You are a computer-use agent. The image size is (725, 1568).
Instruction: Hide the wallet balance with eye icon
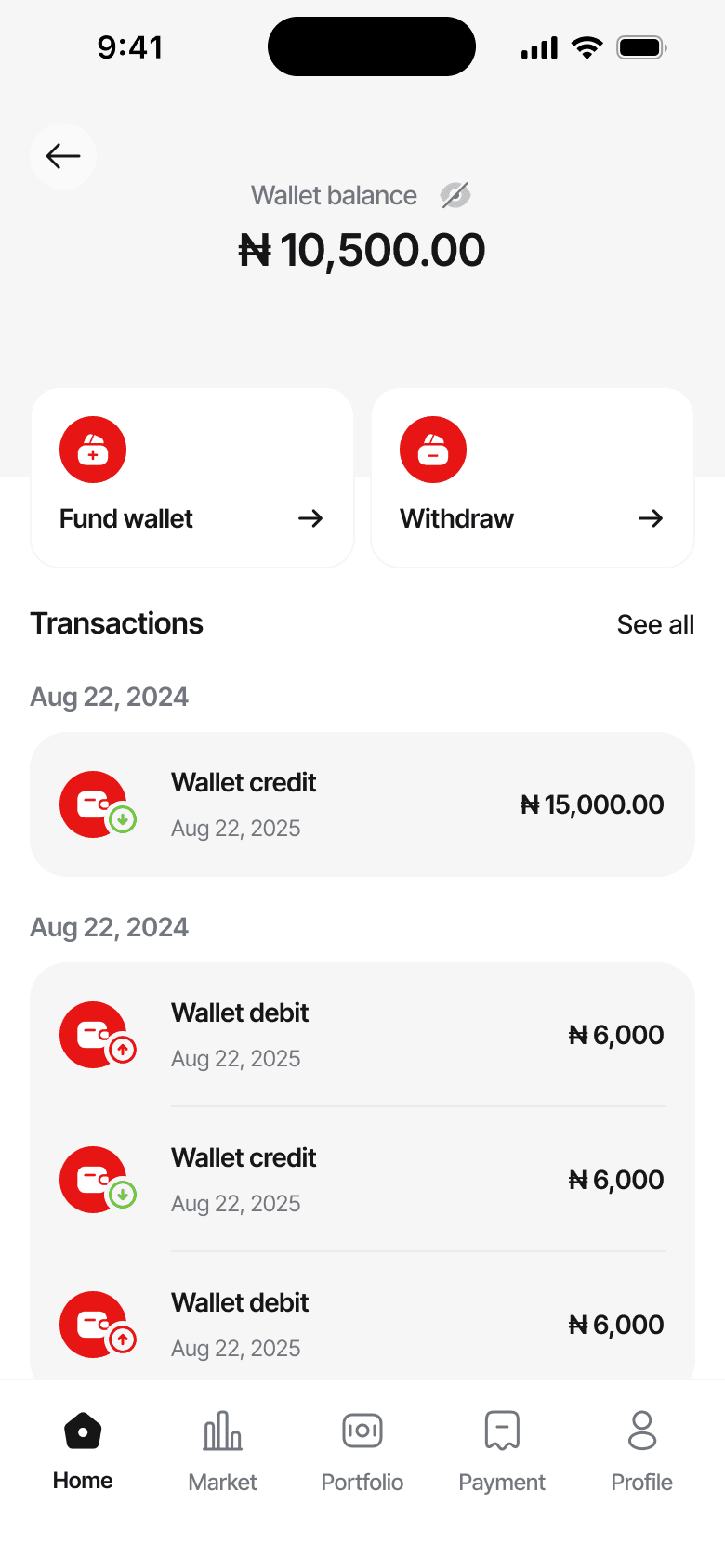point(455,195)
